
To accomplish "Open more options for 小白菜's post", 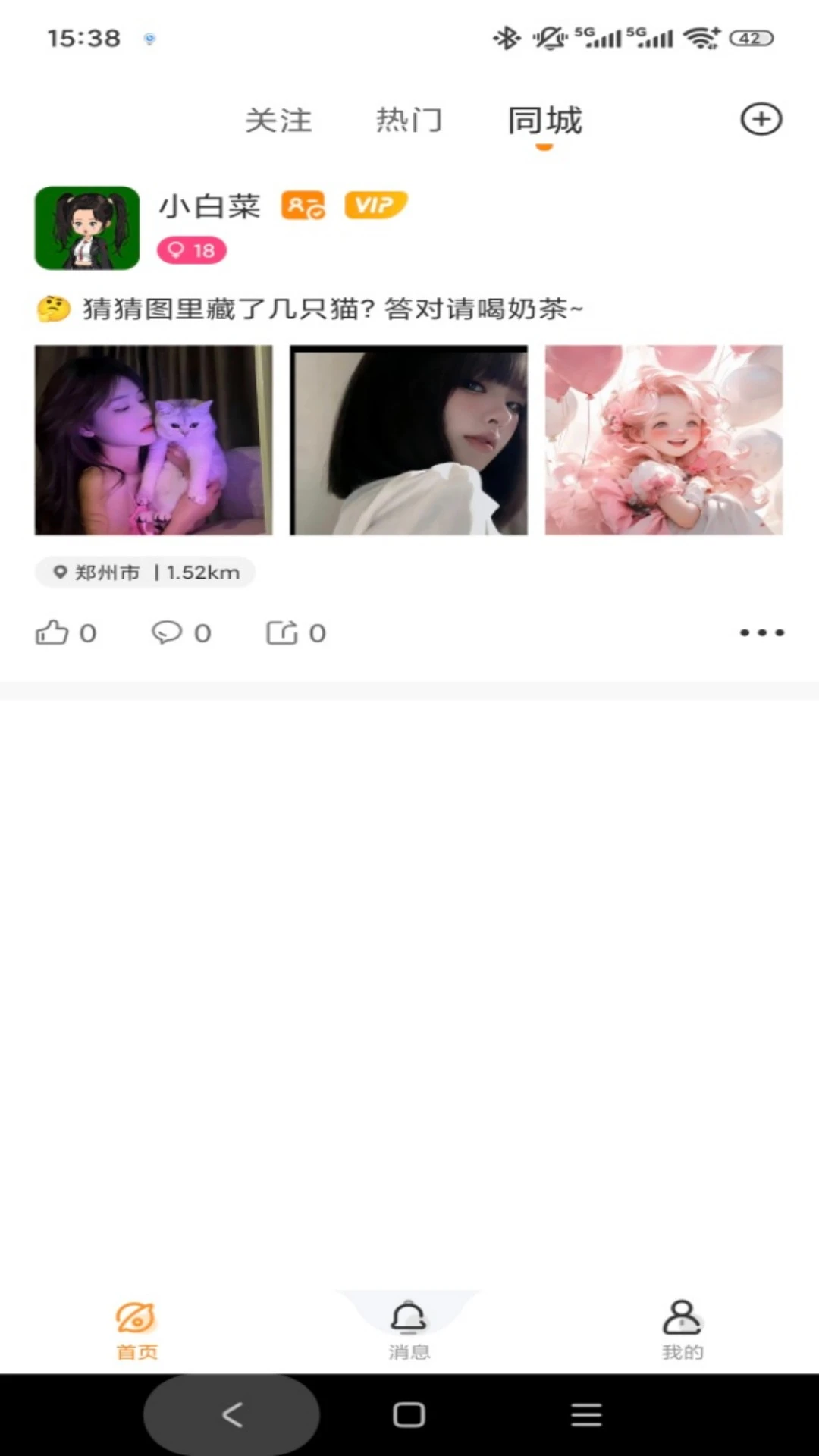I will (761, 632).
